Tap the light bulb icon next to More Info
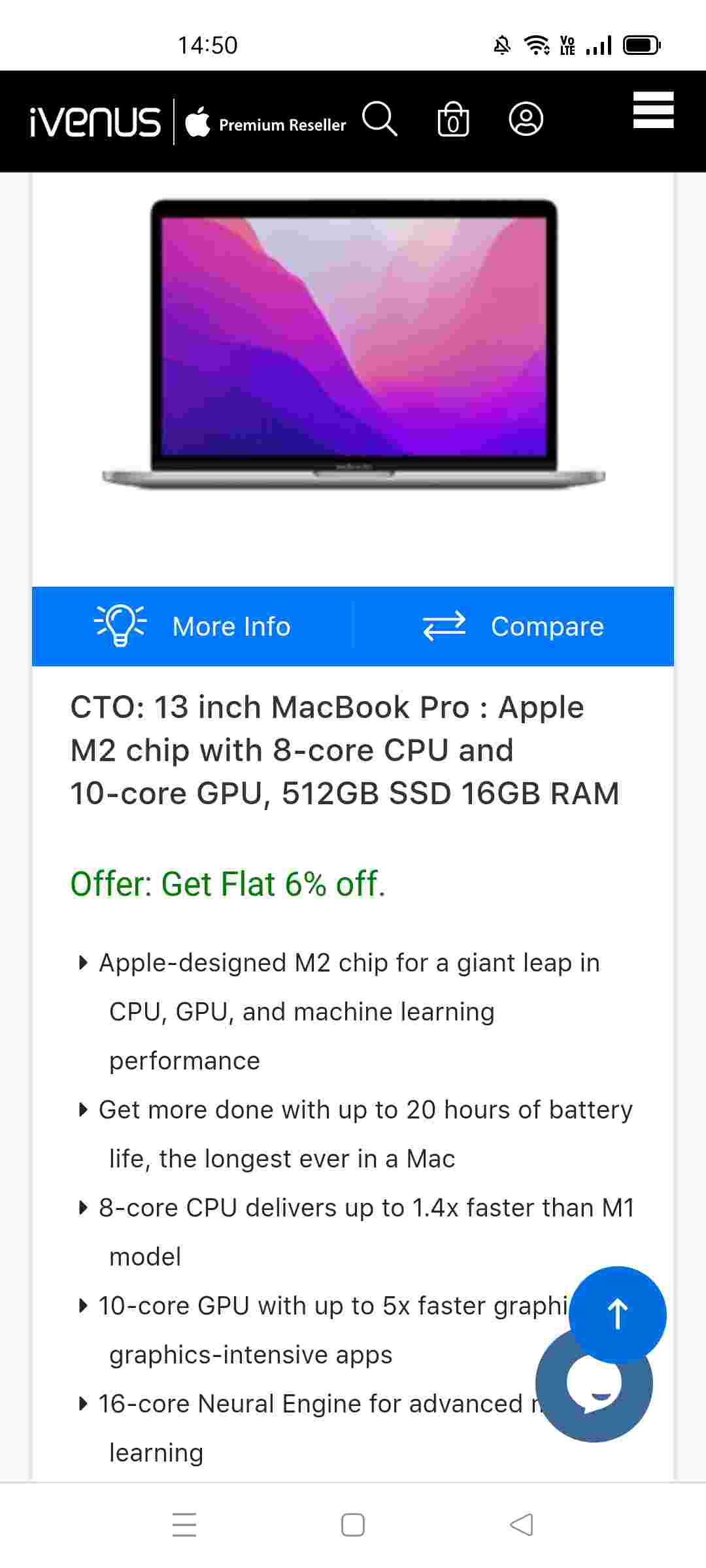Screen dimensions: 706x1568 (x=120, y=625)
